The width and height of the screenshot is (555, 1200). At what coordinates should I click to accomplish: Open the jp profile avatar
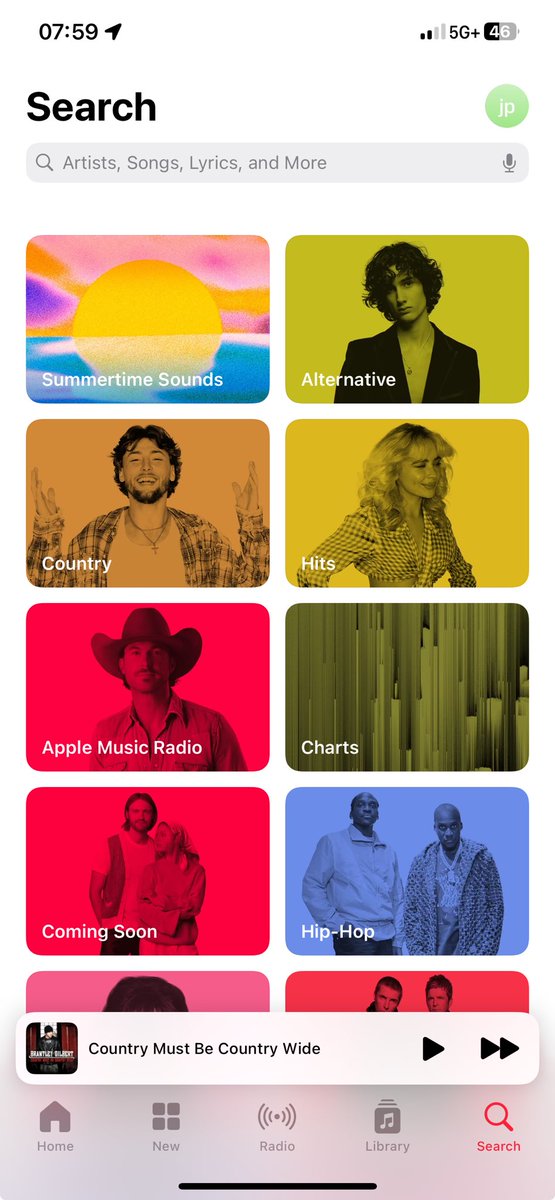(x=506, y=107)
